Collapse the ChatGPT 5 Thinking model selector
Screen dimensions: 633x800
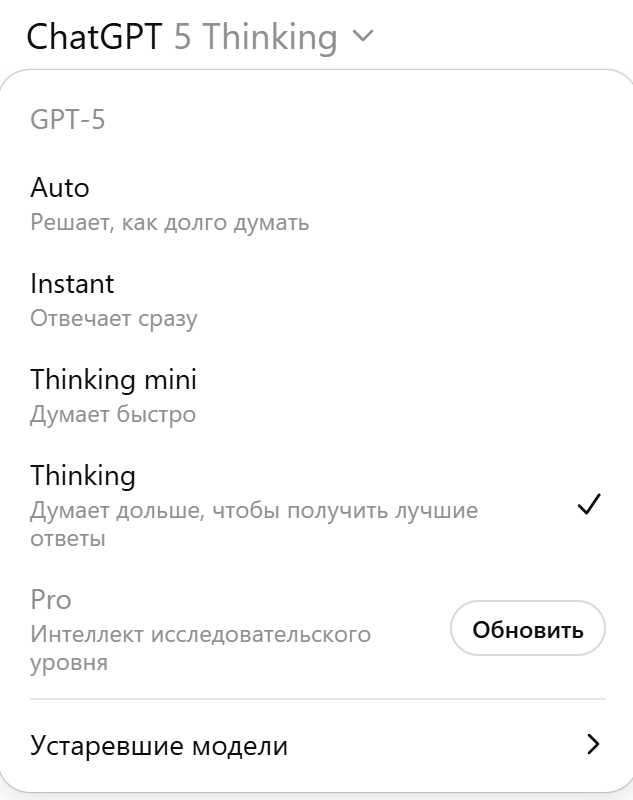200,38
